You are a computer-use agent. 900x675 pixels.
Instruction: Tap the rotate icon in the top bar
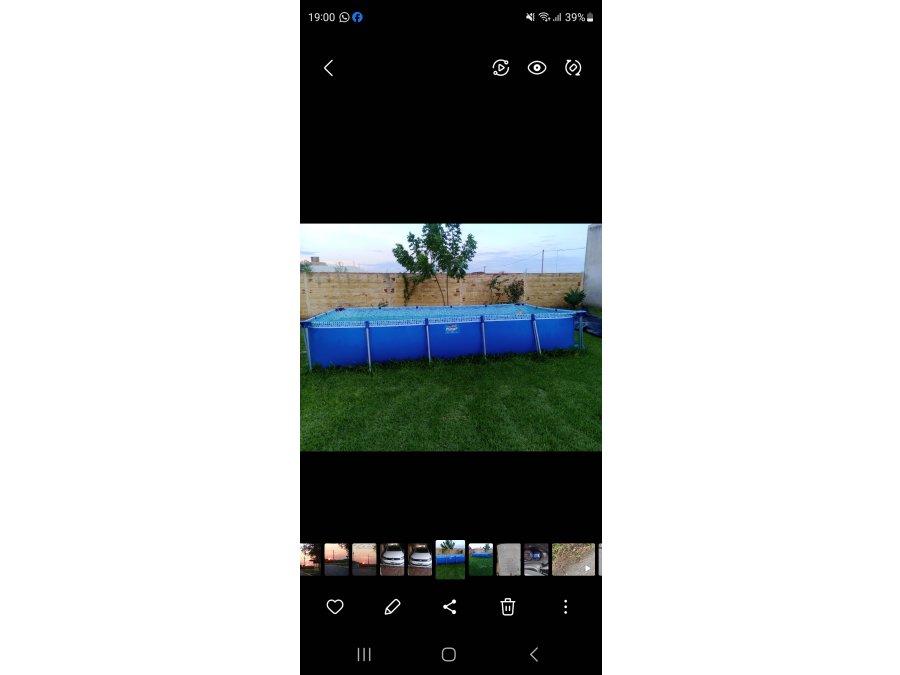(573, 68)
